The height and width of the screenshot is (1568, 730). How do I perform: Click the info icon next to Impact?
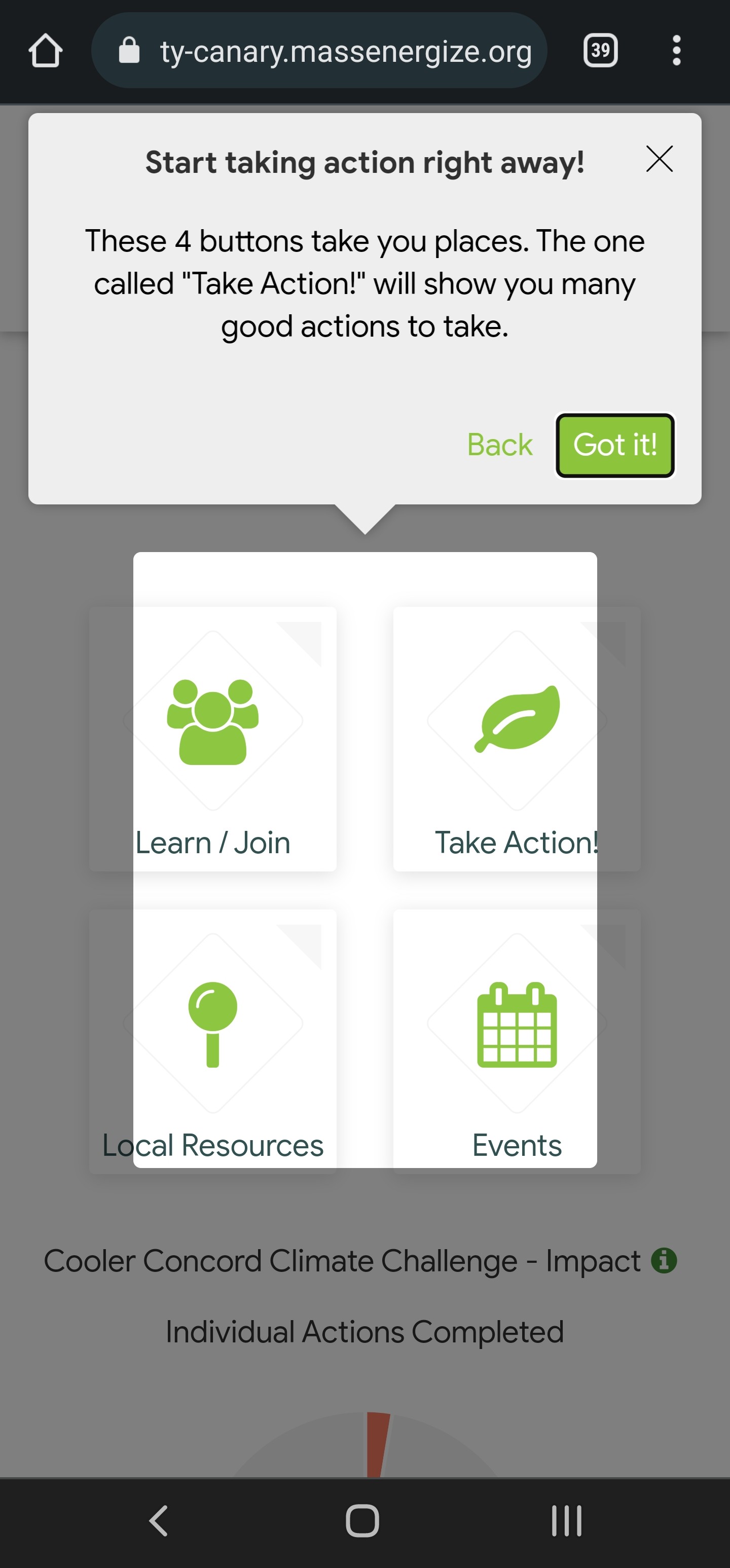[x=664, y=1262]
